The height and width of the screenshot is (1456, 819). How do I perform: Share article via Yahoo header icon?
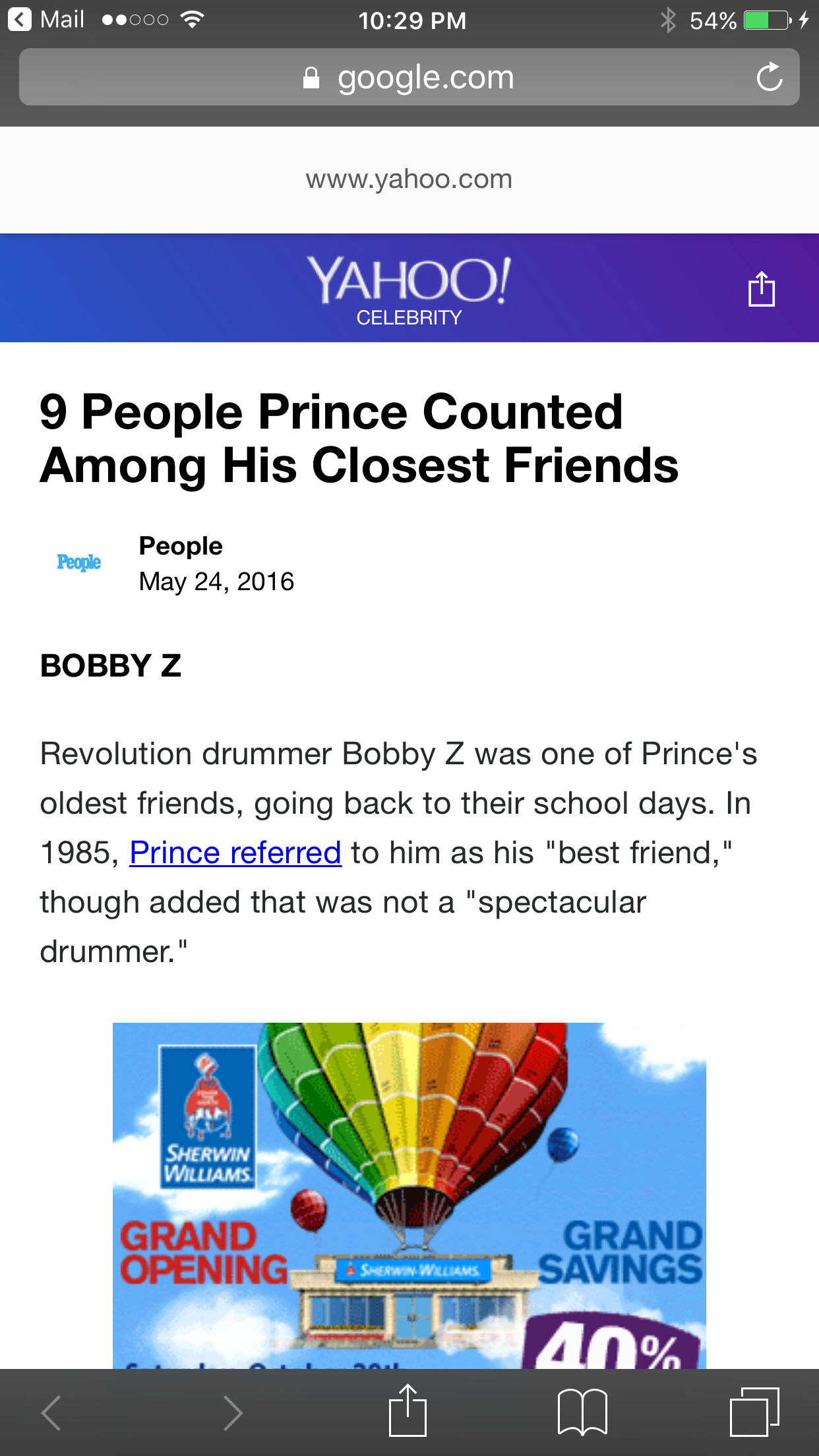761,289
